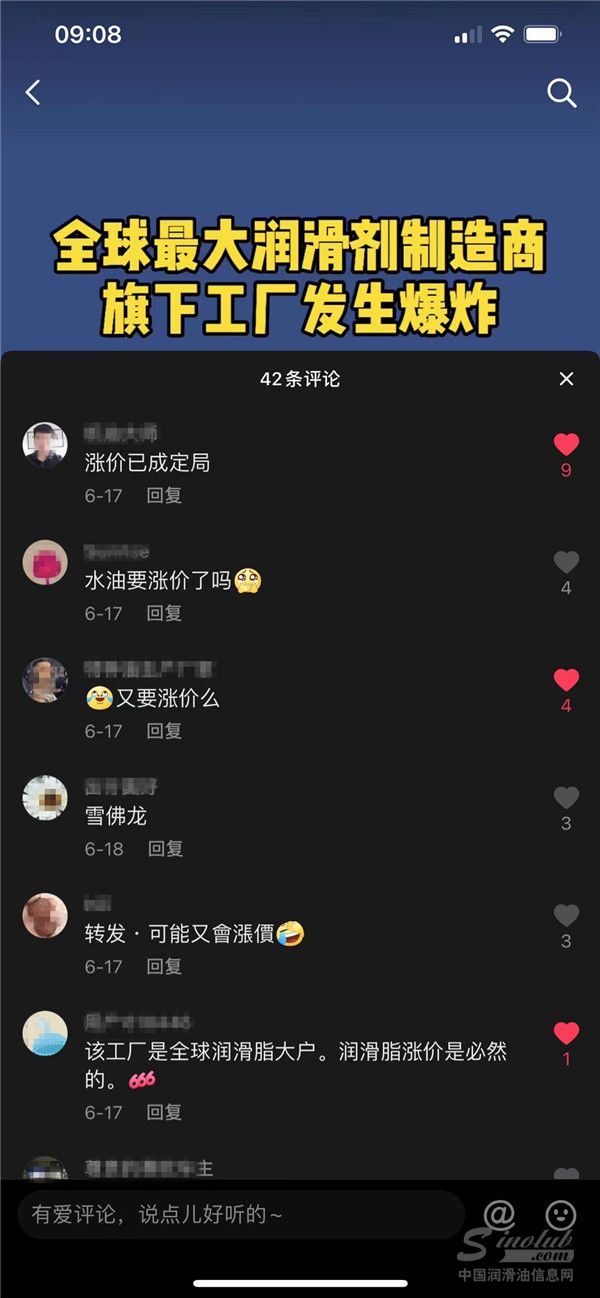This screenshot has height=1298, width=600.
Task: Open the search magnifier icon
Action: [562, 93]
